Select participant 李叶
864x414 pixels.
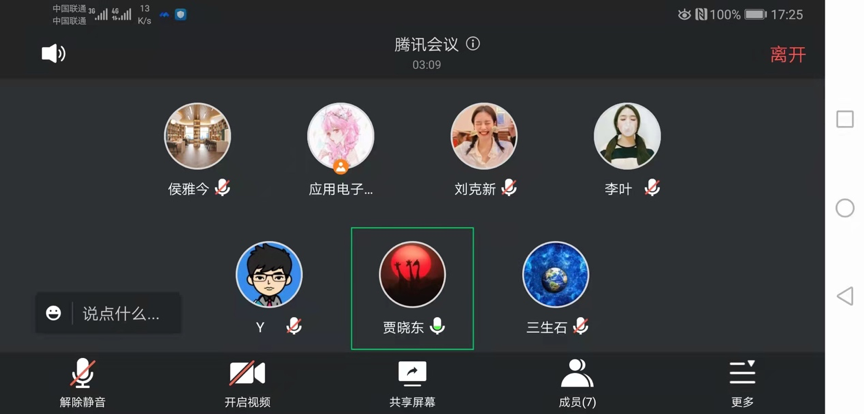pos(627,137)
